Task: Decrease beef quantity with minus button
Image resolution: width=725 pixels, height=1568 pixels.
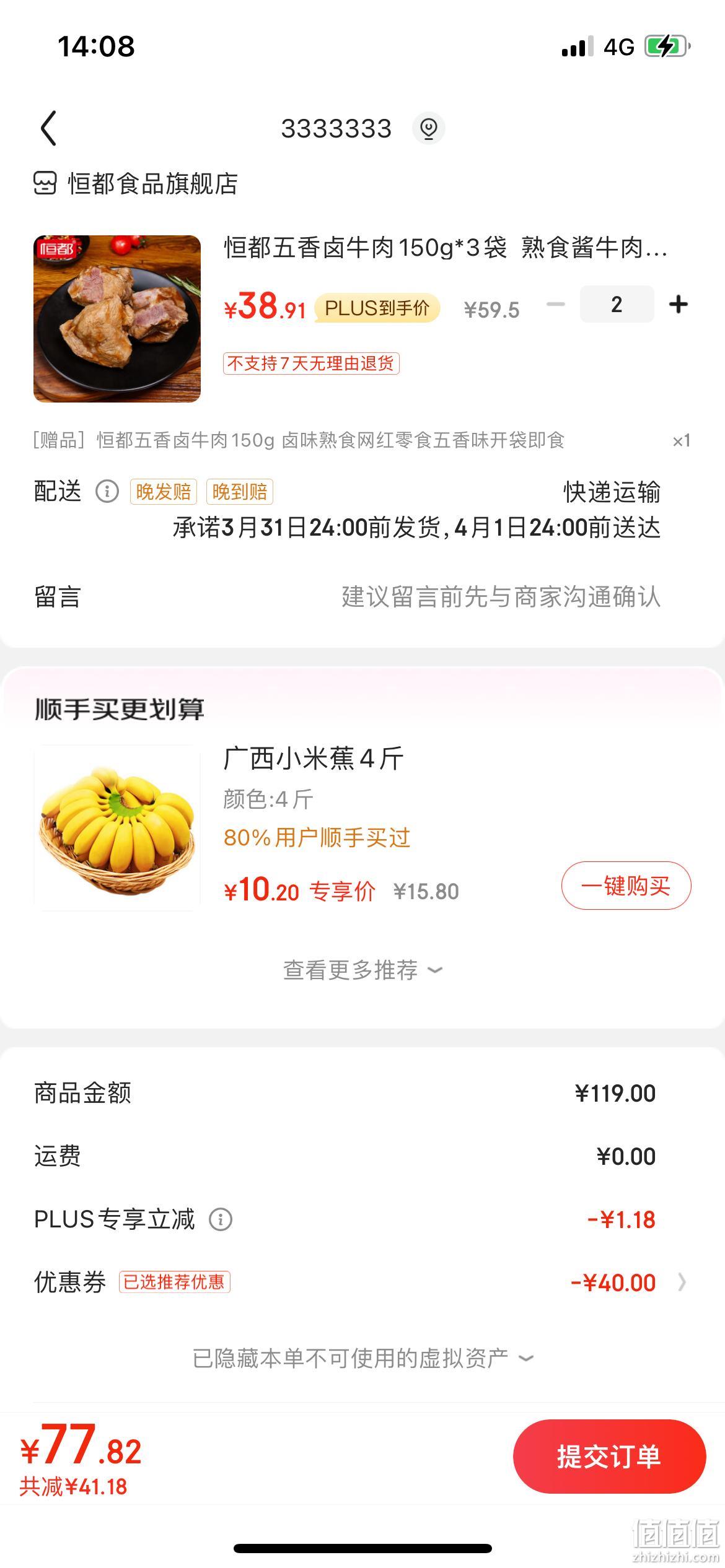Action: 556,304
